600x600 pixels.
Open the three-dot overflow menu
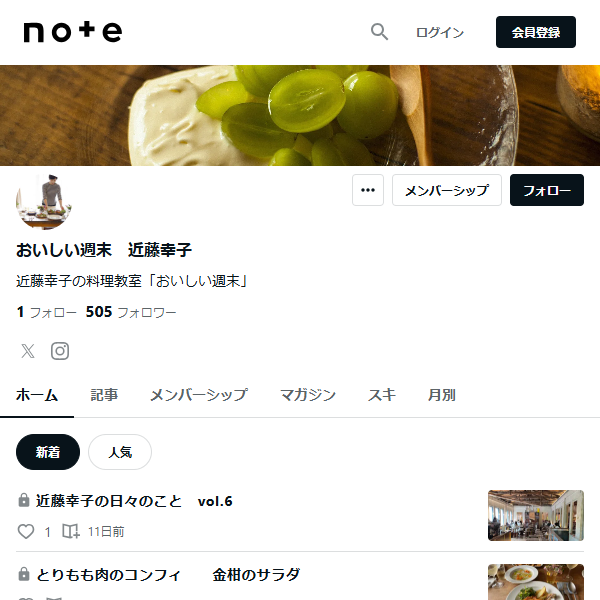pos(368,190)
